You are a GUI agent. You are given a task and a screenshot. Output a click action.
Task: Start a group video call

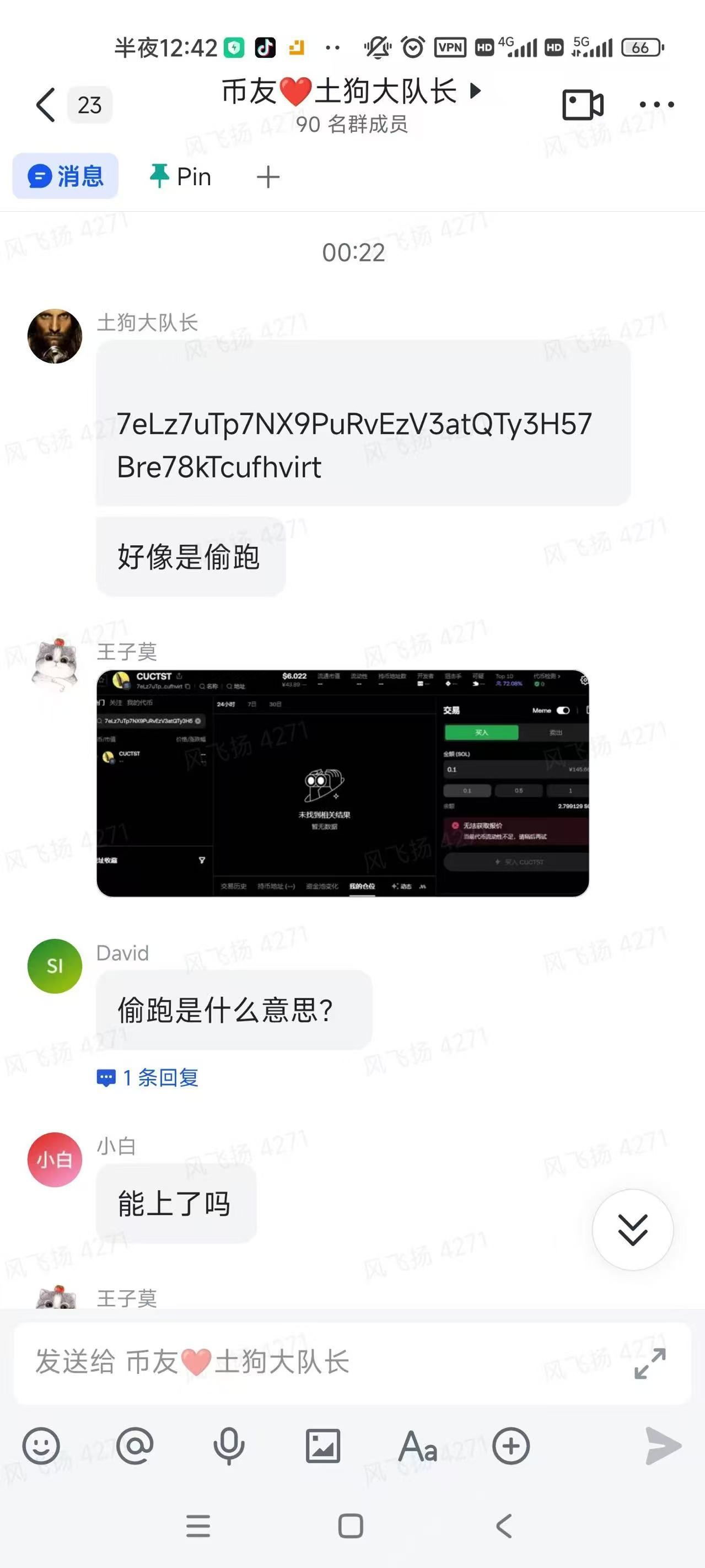(582, 105)
